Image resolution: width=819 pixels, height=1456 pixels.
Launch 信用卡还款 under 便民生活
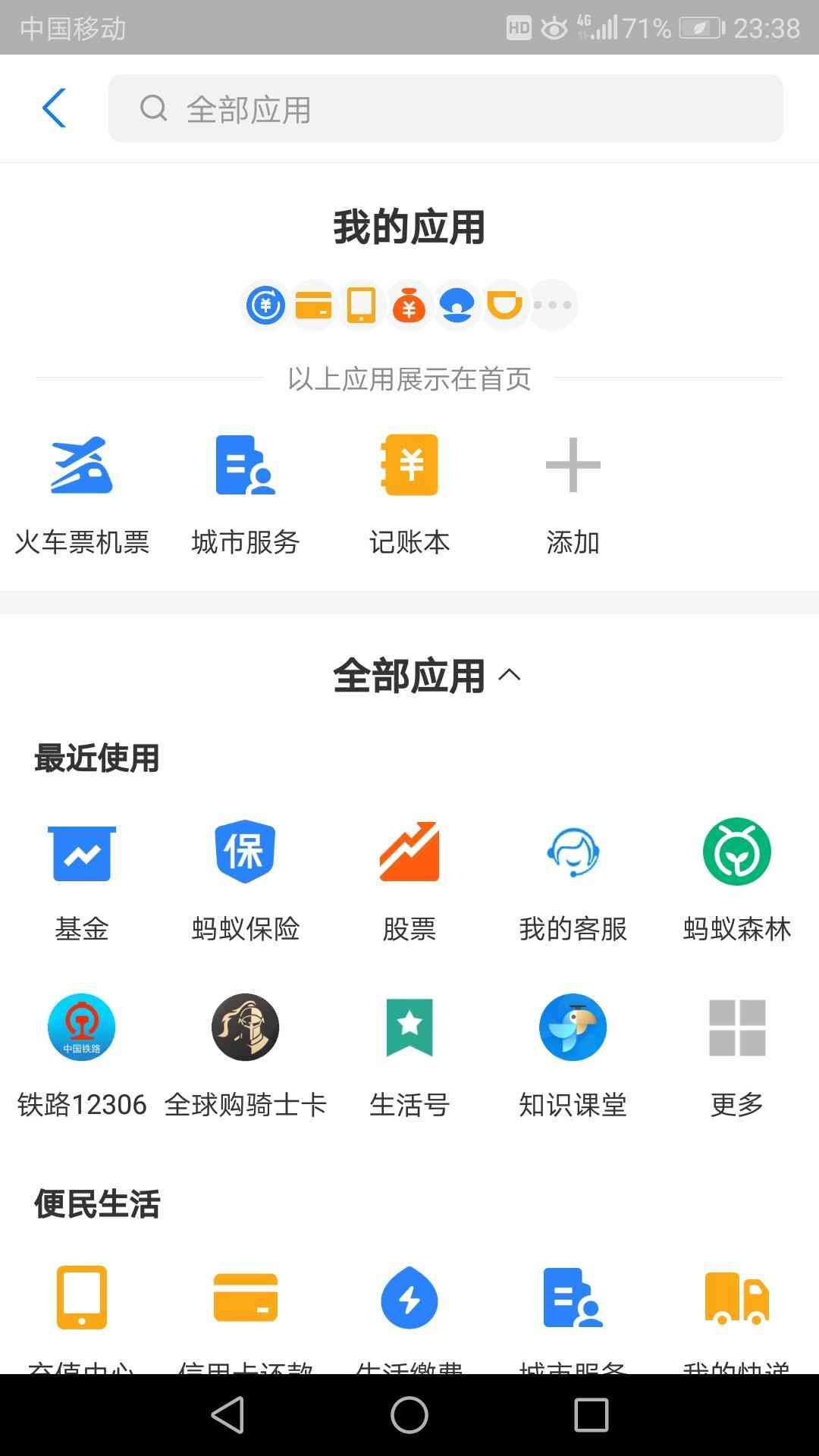click(x=245, y=1298)
